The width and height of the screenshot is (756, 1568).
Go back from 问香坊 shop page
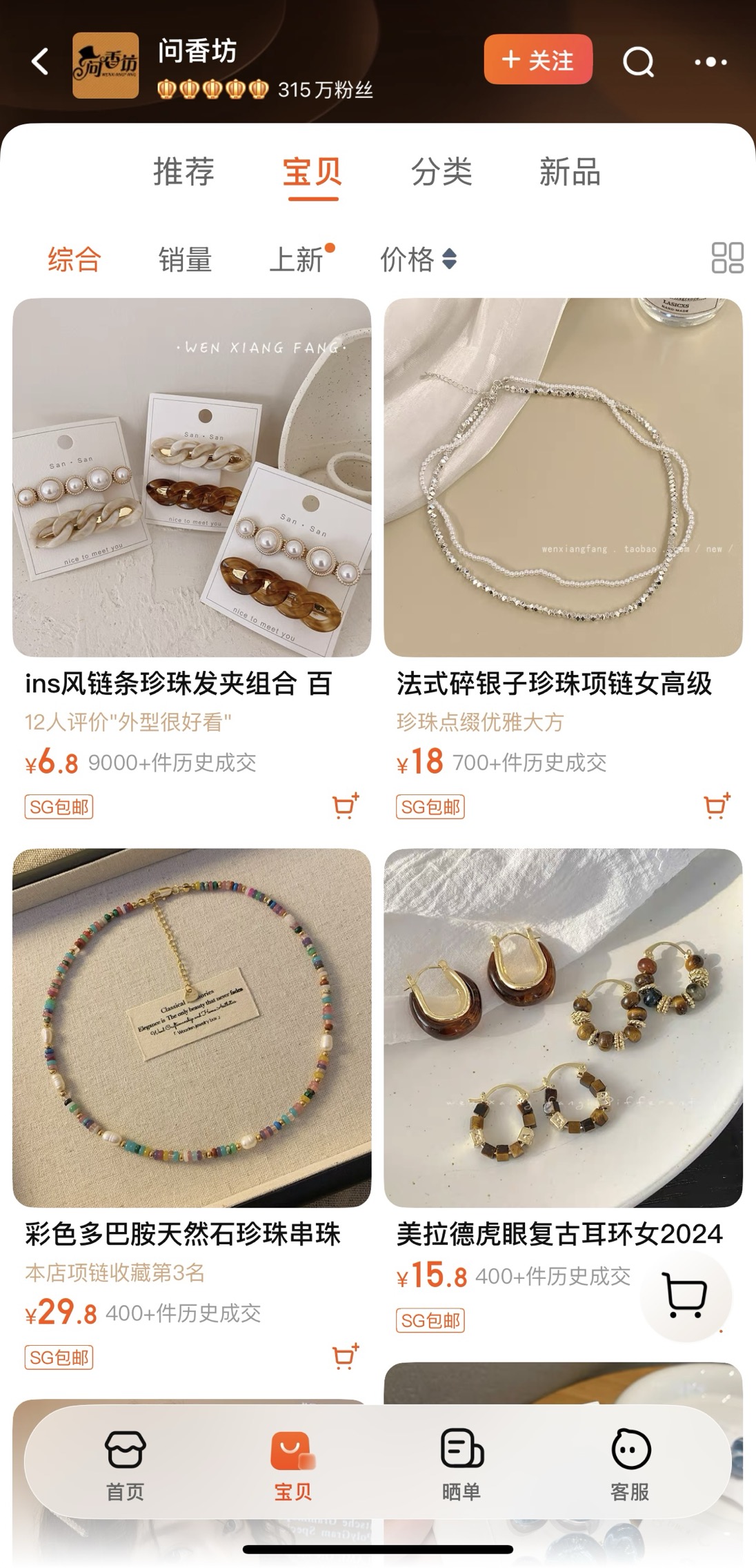(40, 62)
